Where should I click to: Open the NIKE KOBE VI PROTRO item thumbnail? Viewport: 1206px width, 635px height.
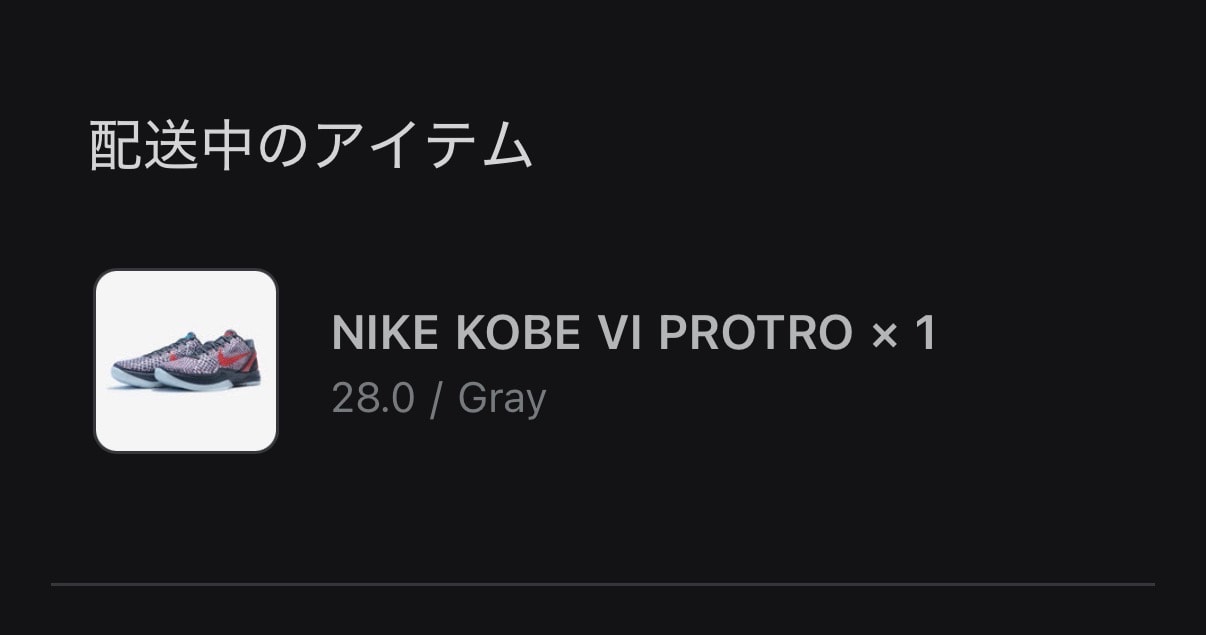186,361
